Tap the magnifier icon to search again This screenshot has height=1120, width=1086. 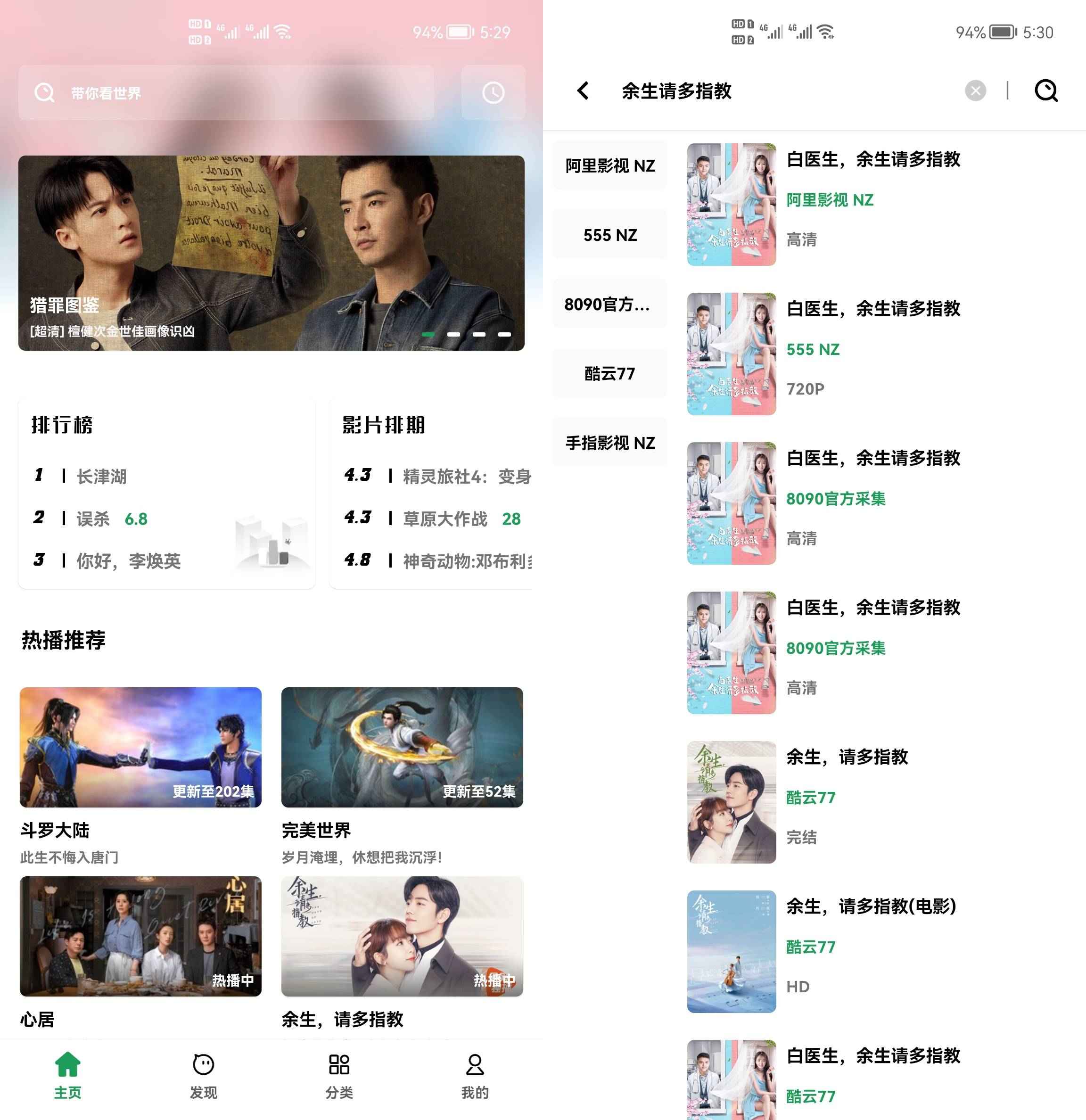point(1046,91)
